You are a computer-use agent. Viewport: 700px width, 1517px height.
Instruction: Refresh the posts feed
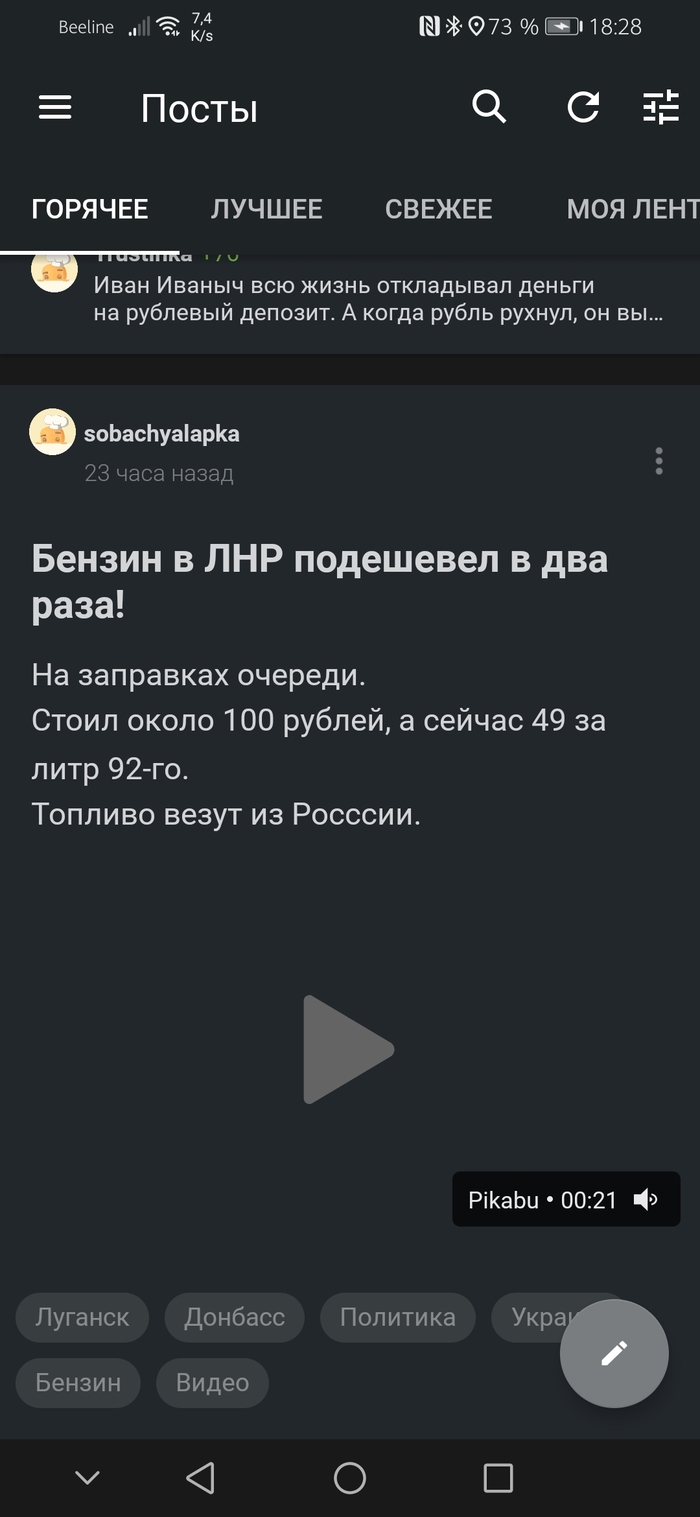pyautogui.click(x=583, y=107)
